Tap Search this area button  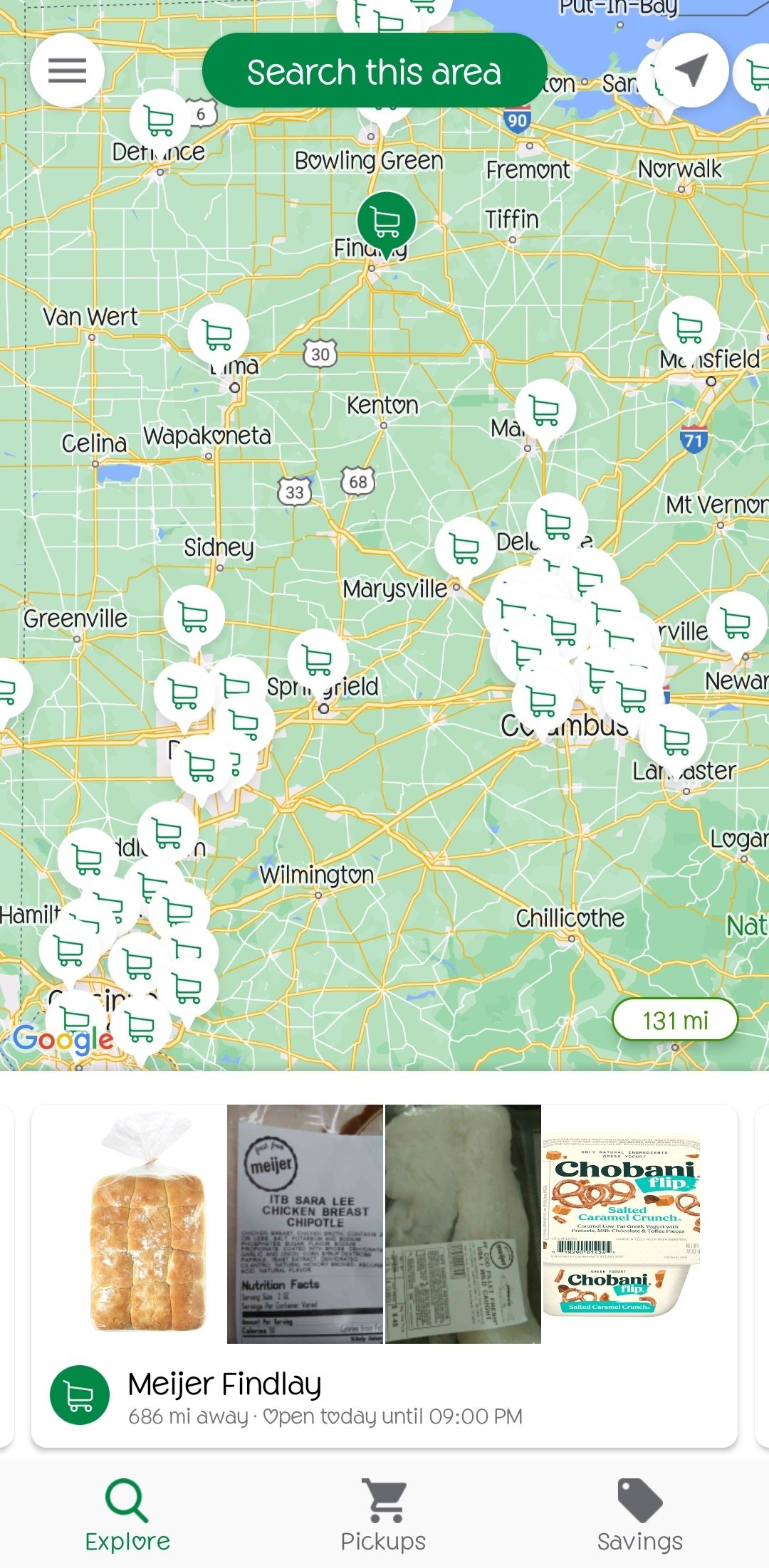tap(375, 70)
